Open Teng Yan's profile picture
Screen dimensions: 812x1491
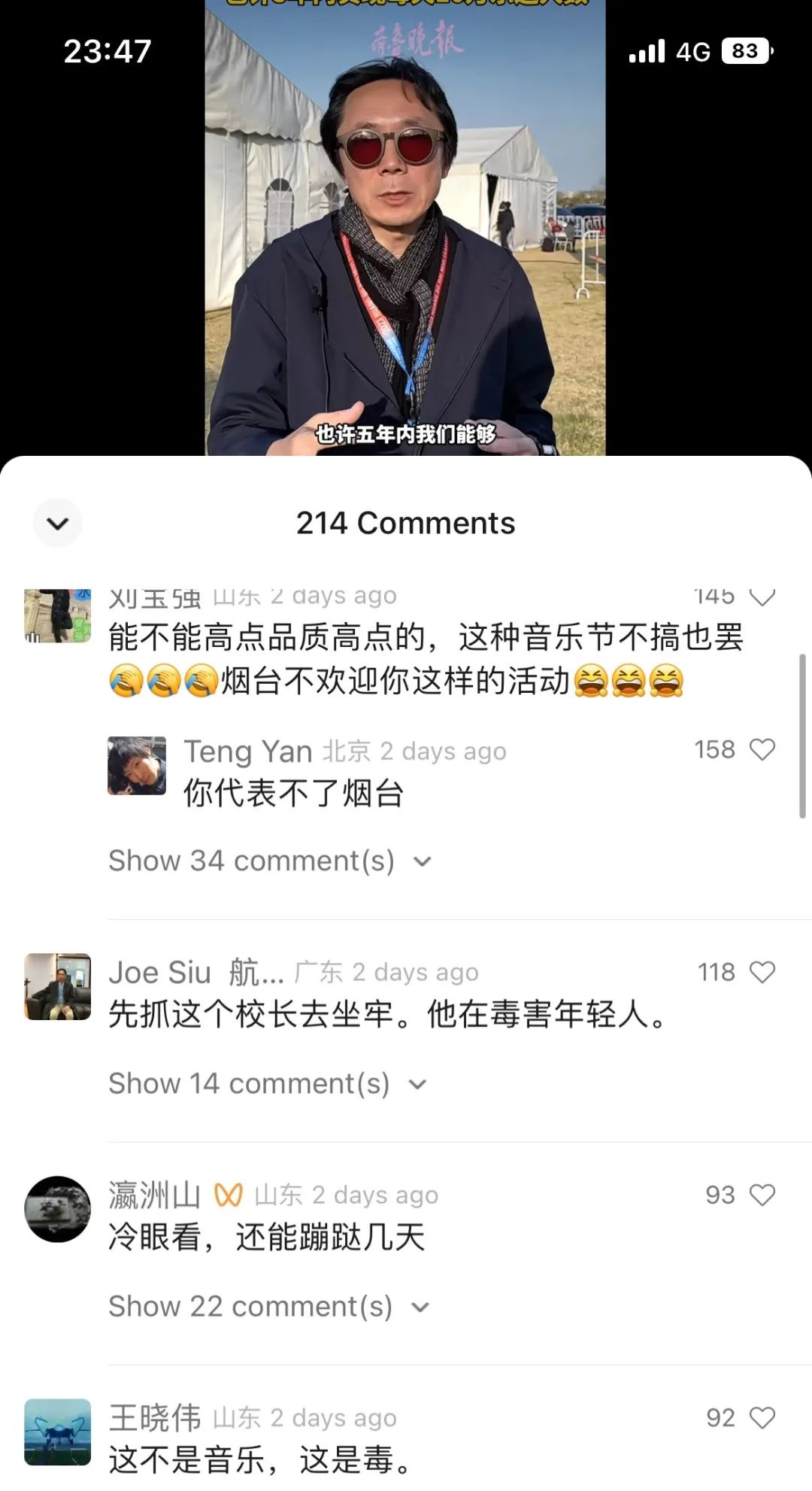tap(137, 766)
